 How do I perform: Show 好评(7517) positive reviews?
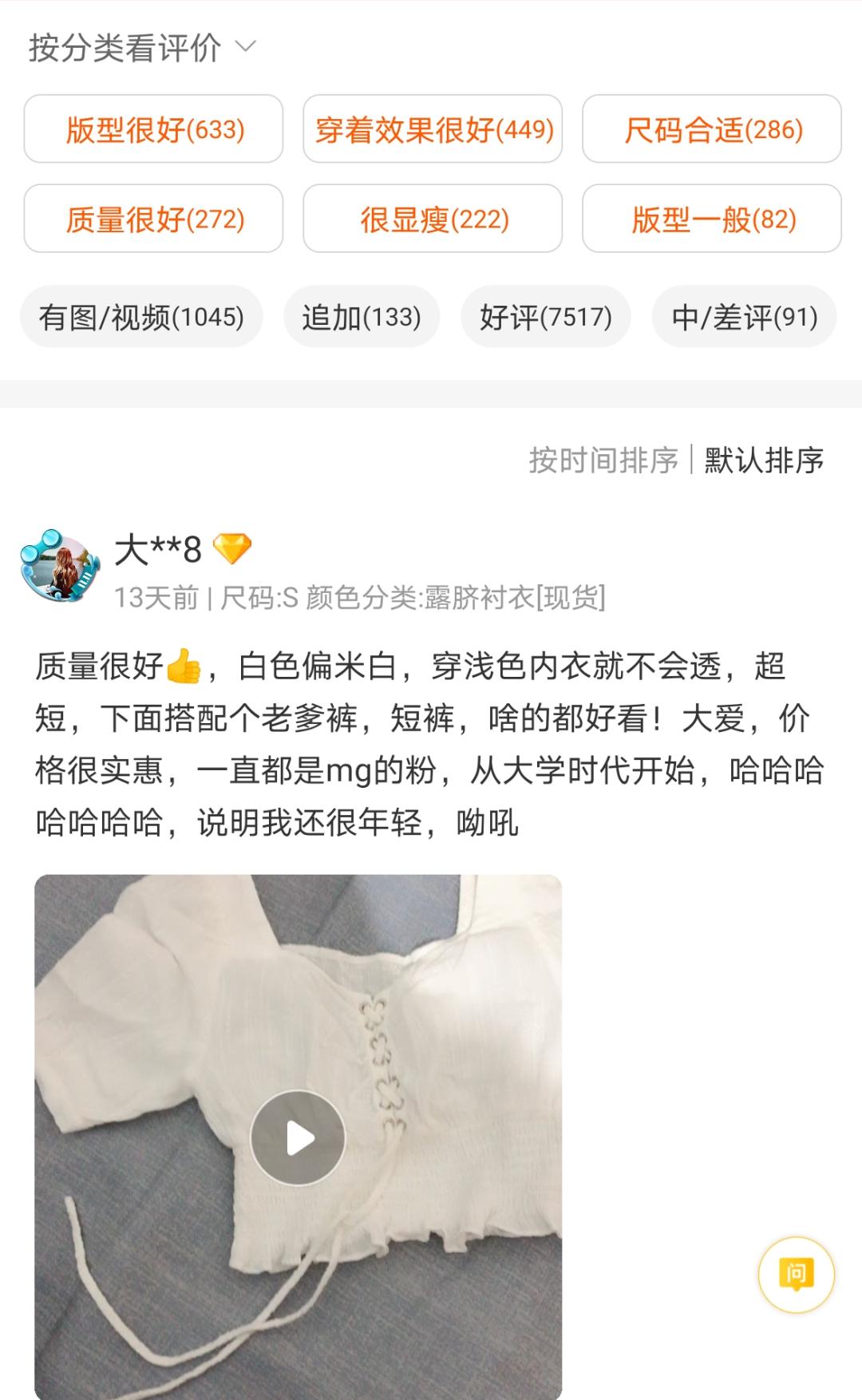pyautogui.click(x=548, y=316)
